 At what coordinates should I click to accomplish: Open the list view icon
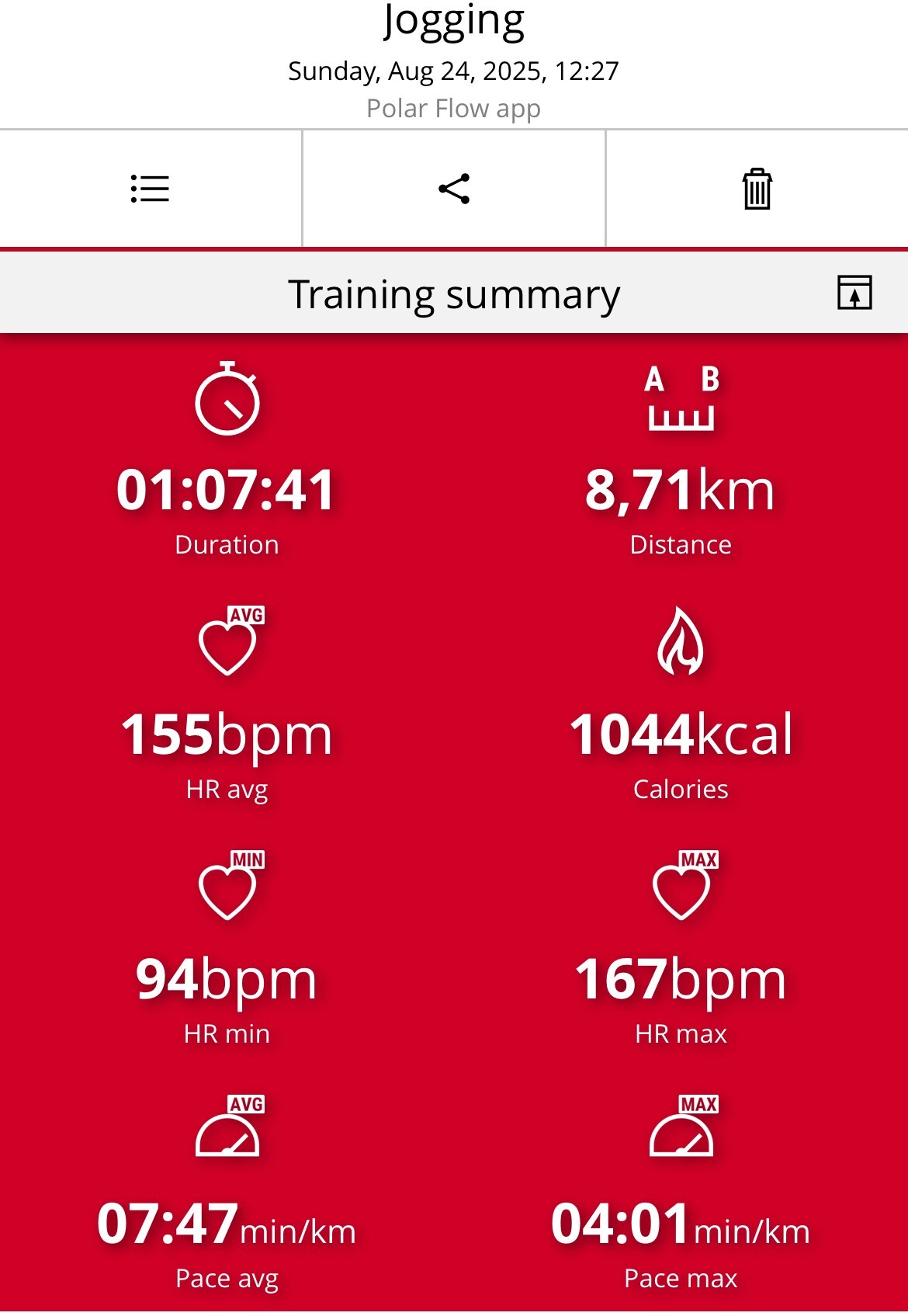pos(150,189)
